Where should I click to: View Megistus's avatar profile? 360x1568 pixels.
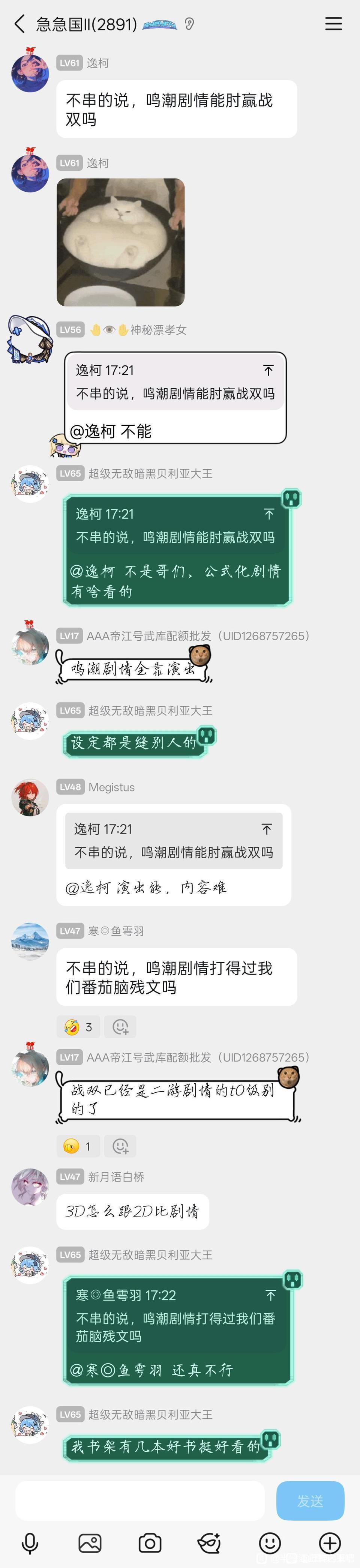coord(30,797)
